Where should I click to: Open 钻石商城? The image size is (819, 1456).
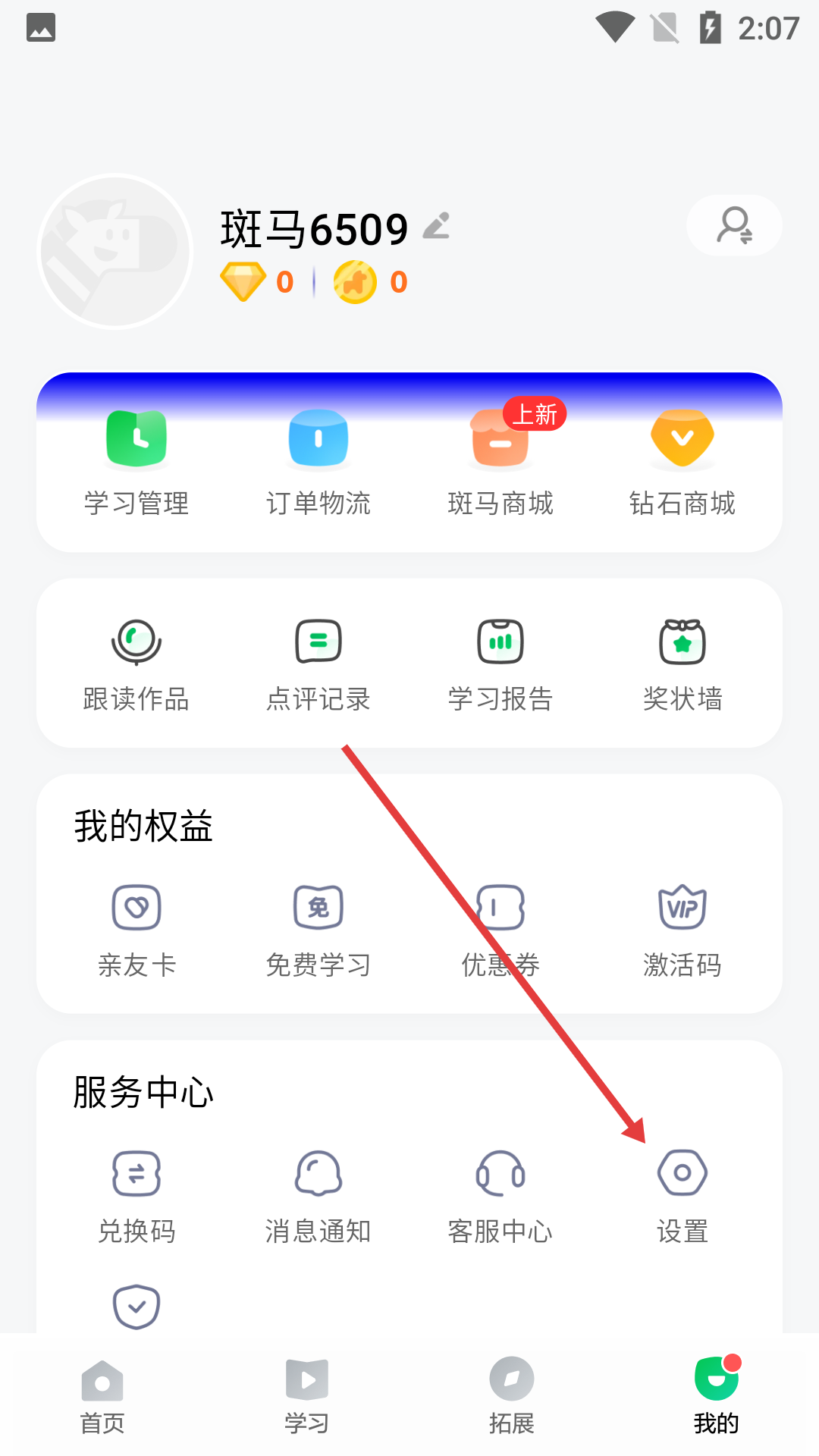click(682, 463)
